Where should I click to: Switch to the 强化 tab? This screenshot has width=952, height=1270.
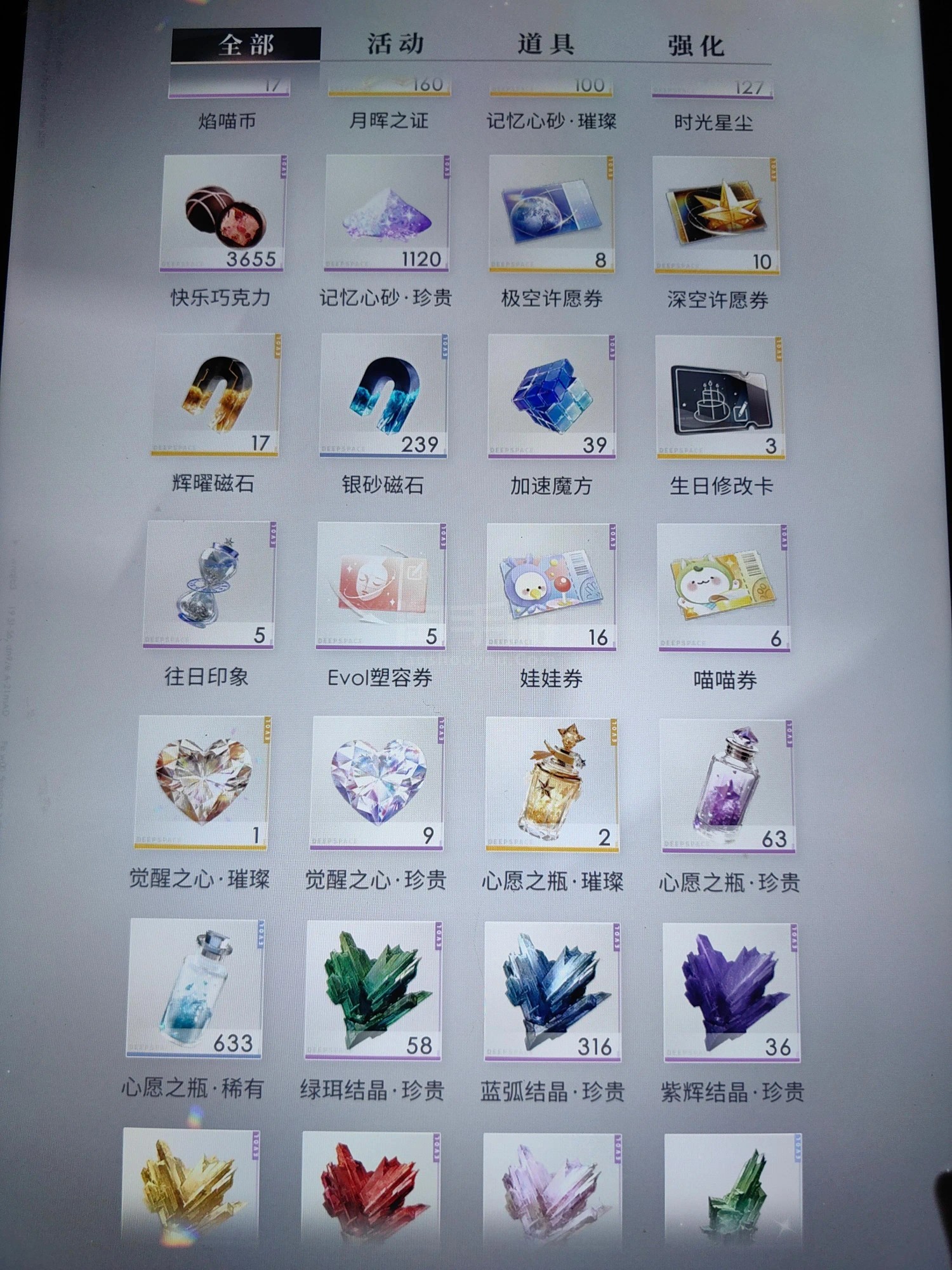point(695,46)
